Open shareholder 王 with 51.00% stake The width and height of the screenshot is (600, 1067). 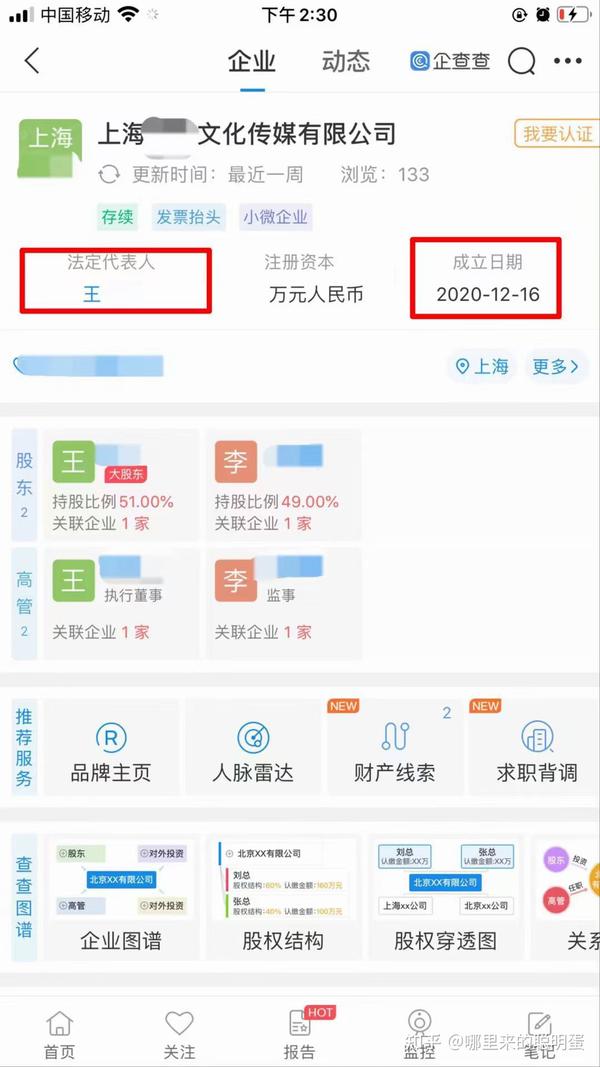122,485
